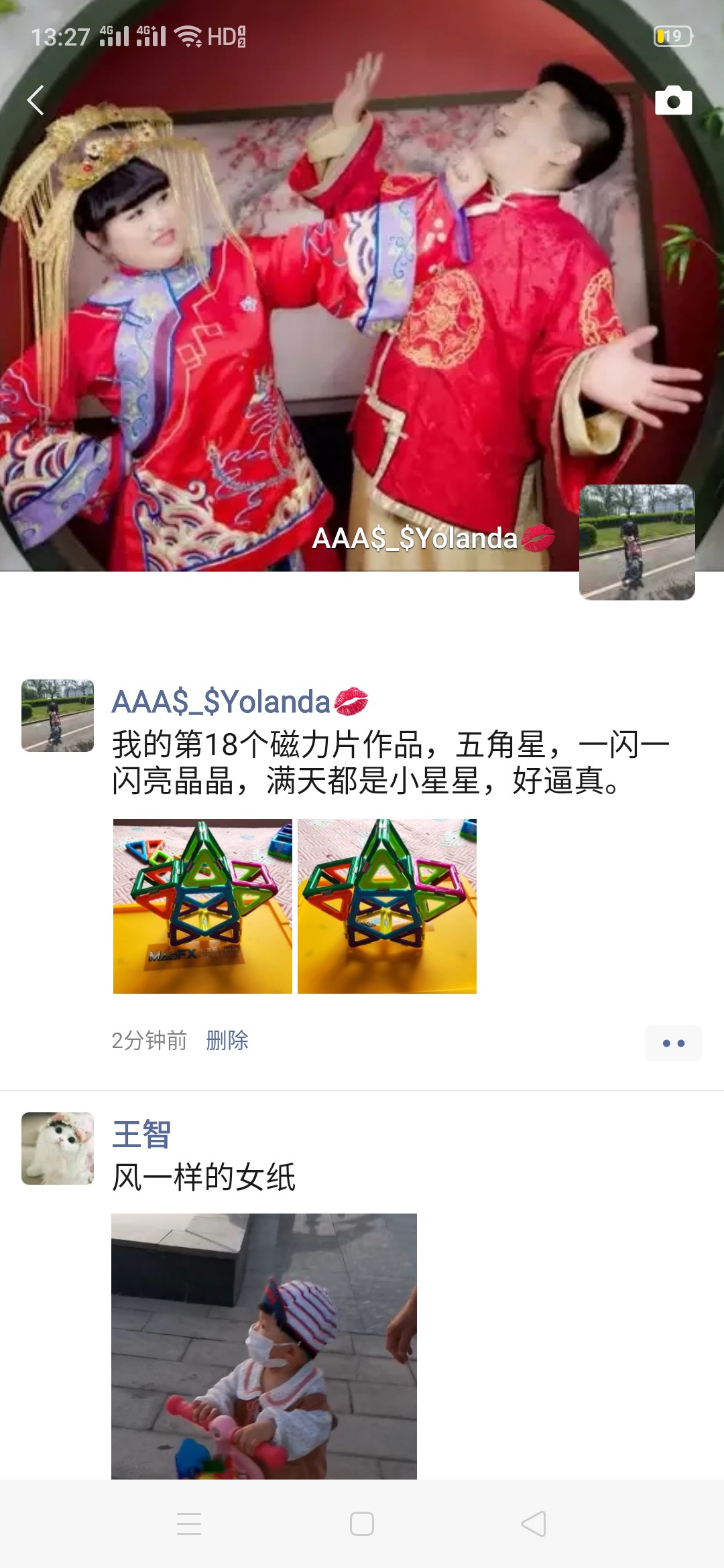This screenshot has width=724, height=1568.
Task: Open the profile avatar on the cover
Action: [x=637, y=542]
